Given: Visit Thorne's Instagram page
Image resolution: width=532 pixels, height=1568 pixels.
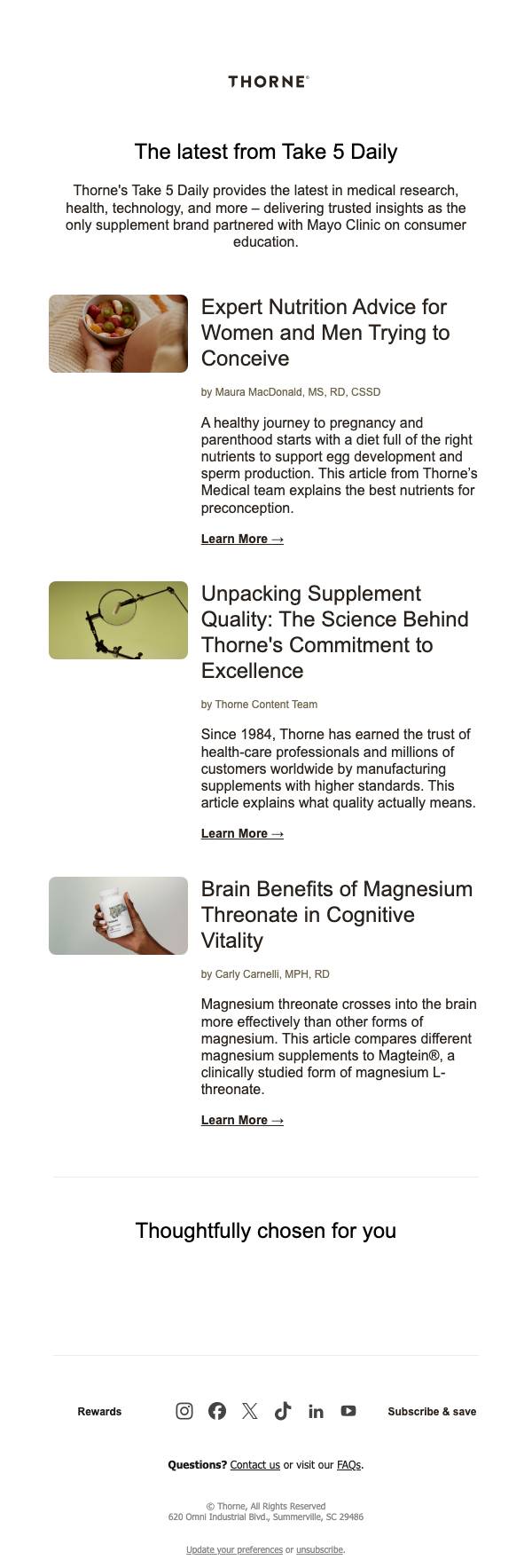Looking at the screenshot, I should (x=184, y=1411).
